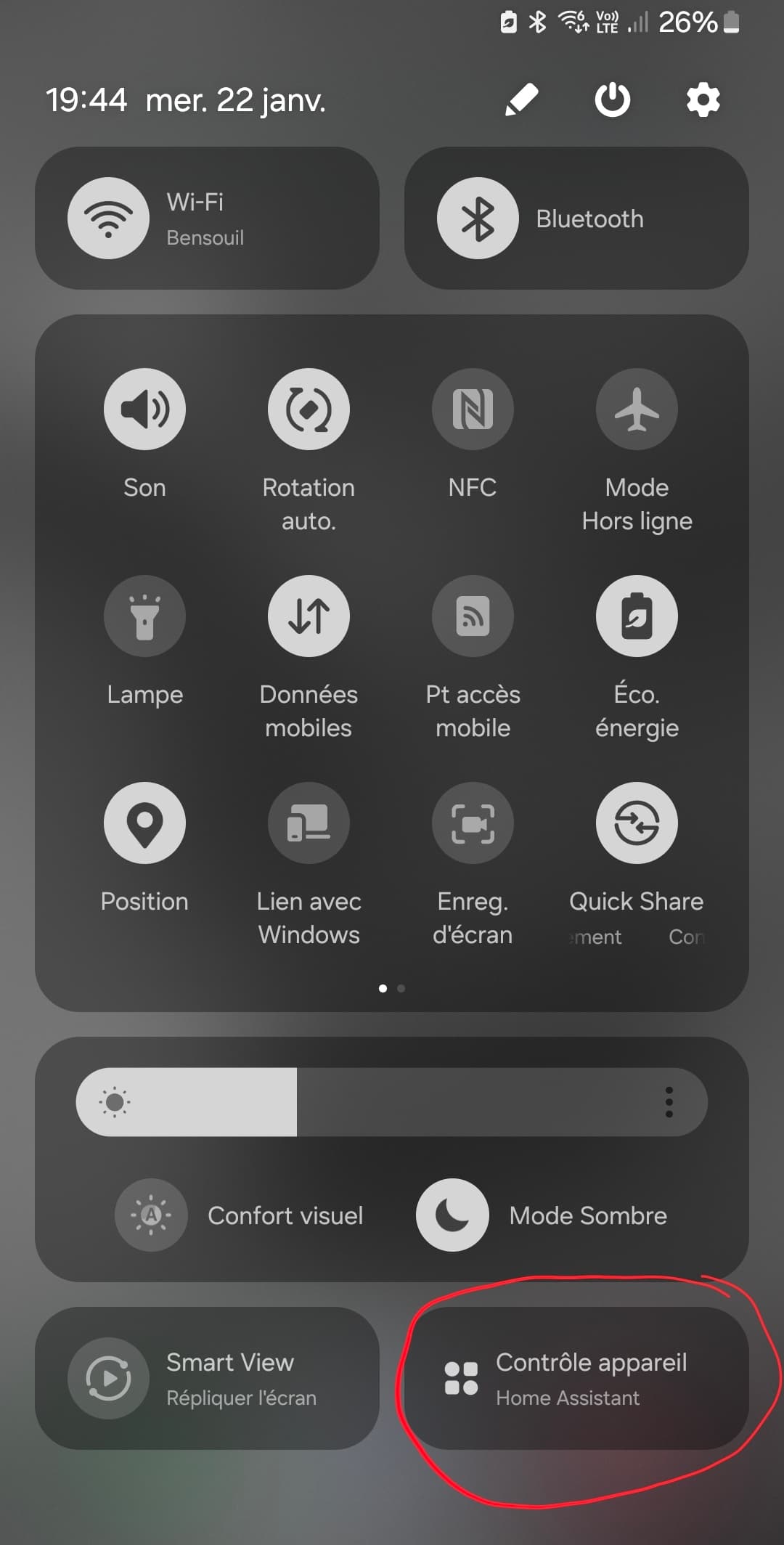This screenshot has width=784, height=1545.
Task: Toggle Quick Share
Action: pos(637,823)
